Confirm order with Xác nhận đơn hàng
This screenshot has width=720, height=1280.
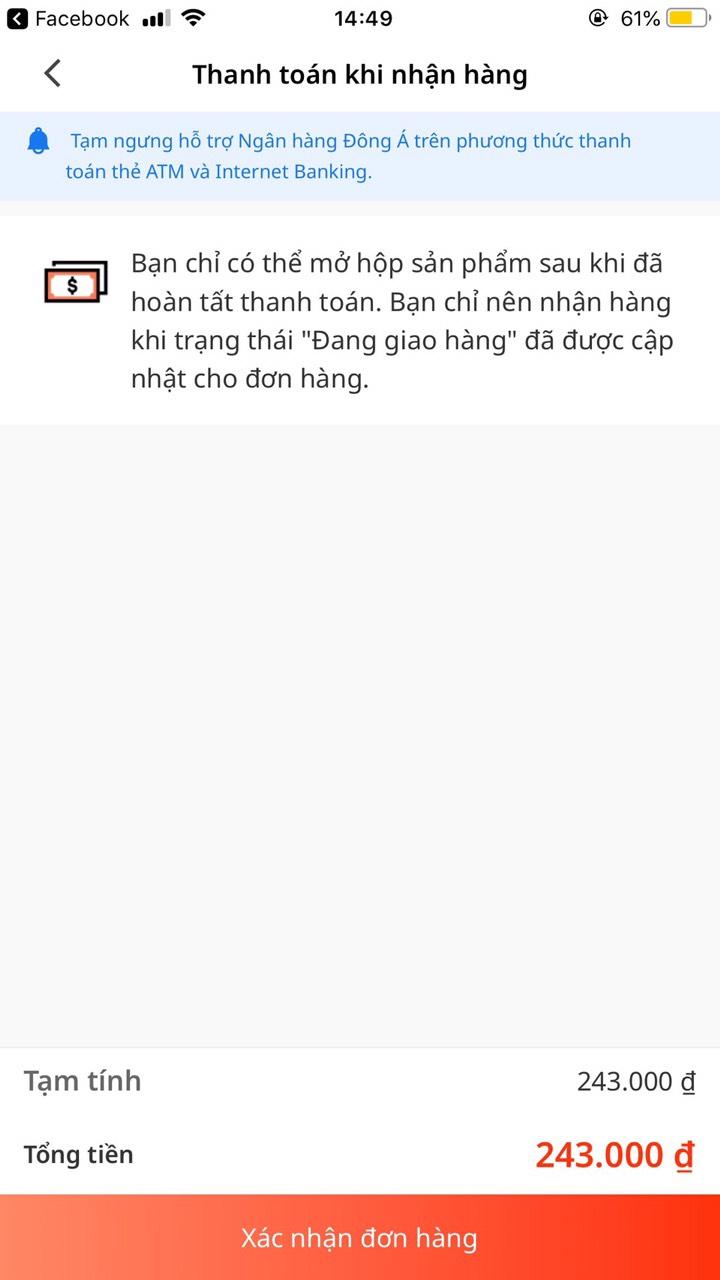point(360,1238)
